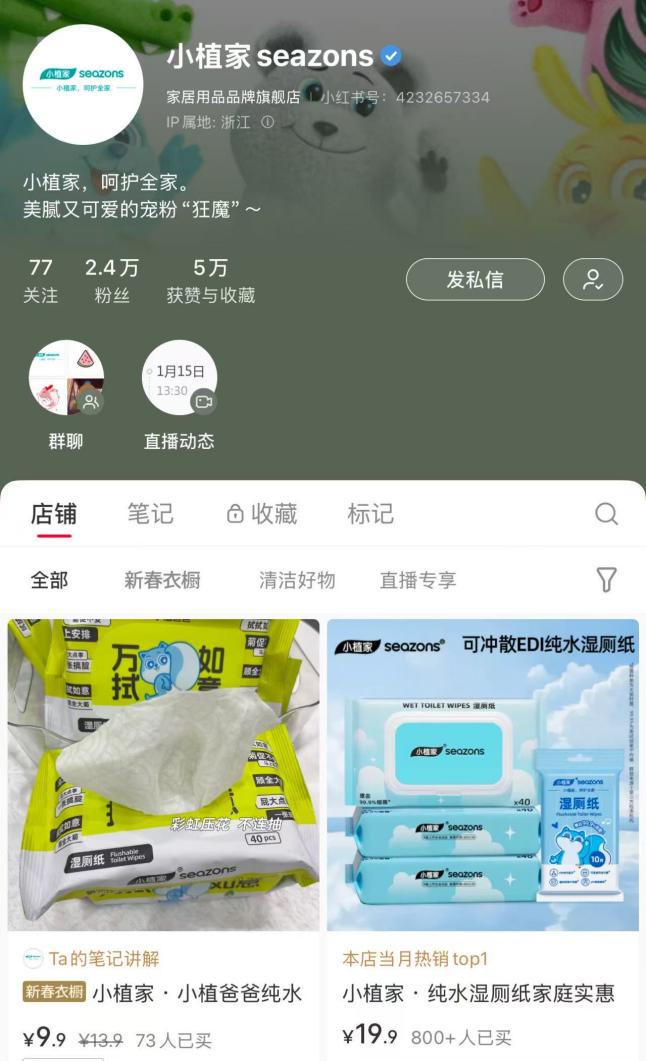Open the 直播动态 live schedule entry
Screen dimensions: 646x1061
pyautogui.click(x=179, y=394)
